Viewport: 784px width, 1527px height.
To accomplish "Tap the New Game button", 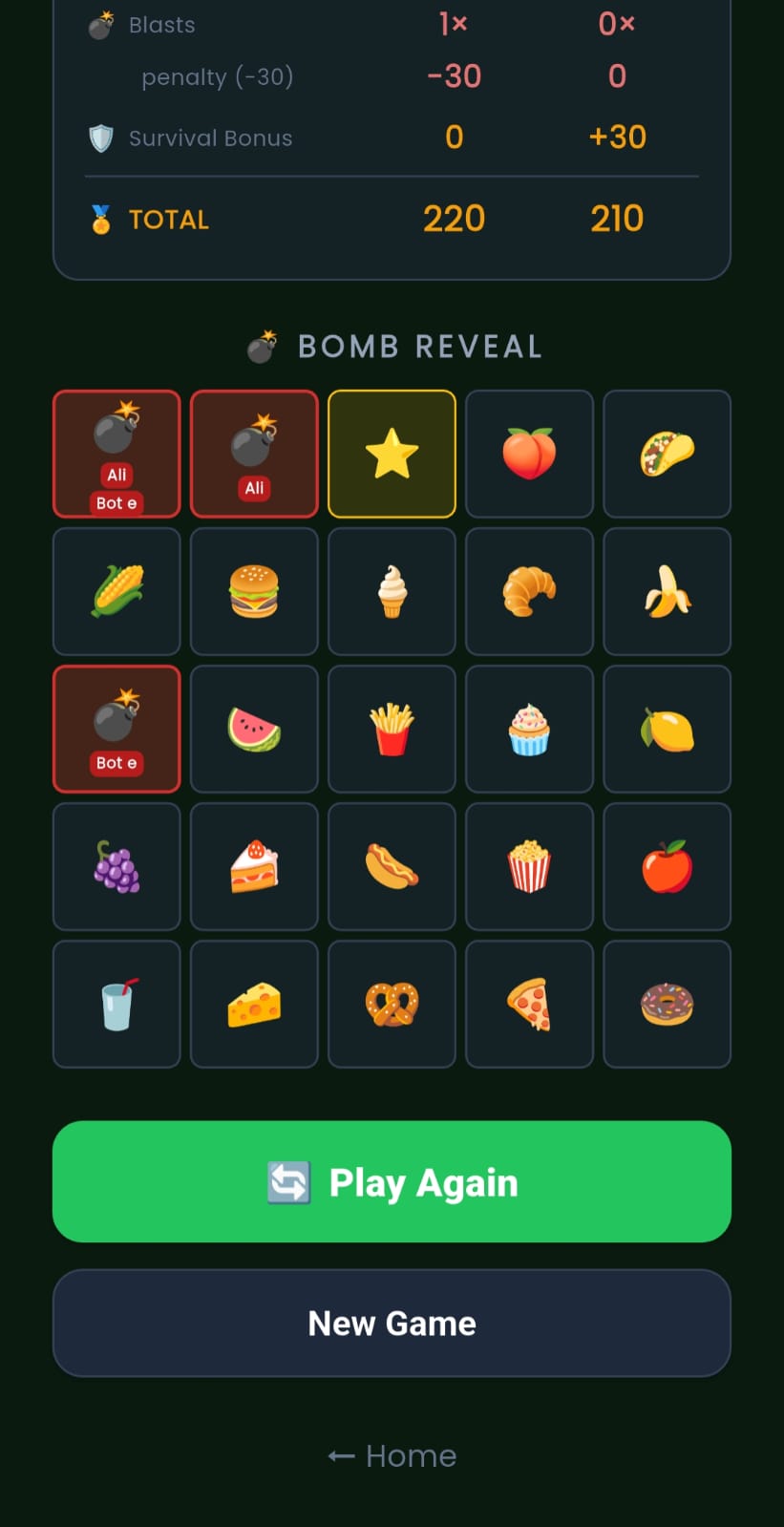I will click(392, 1323).
